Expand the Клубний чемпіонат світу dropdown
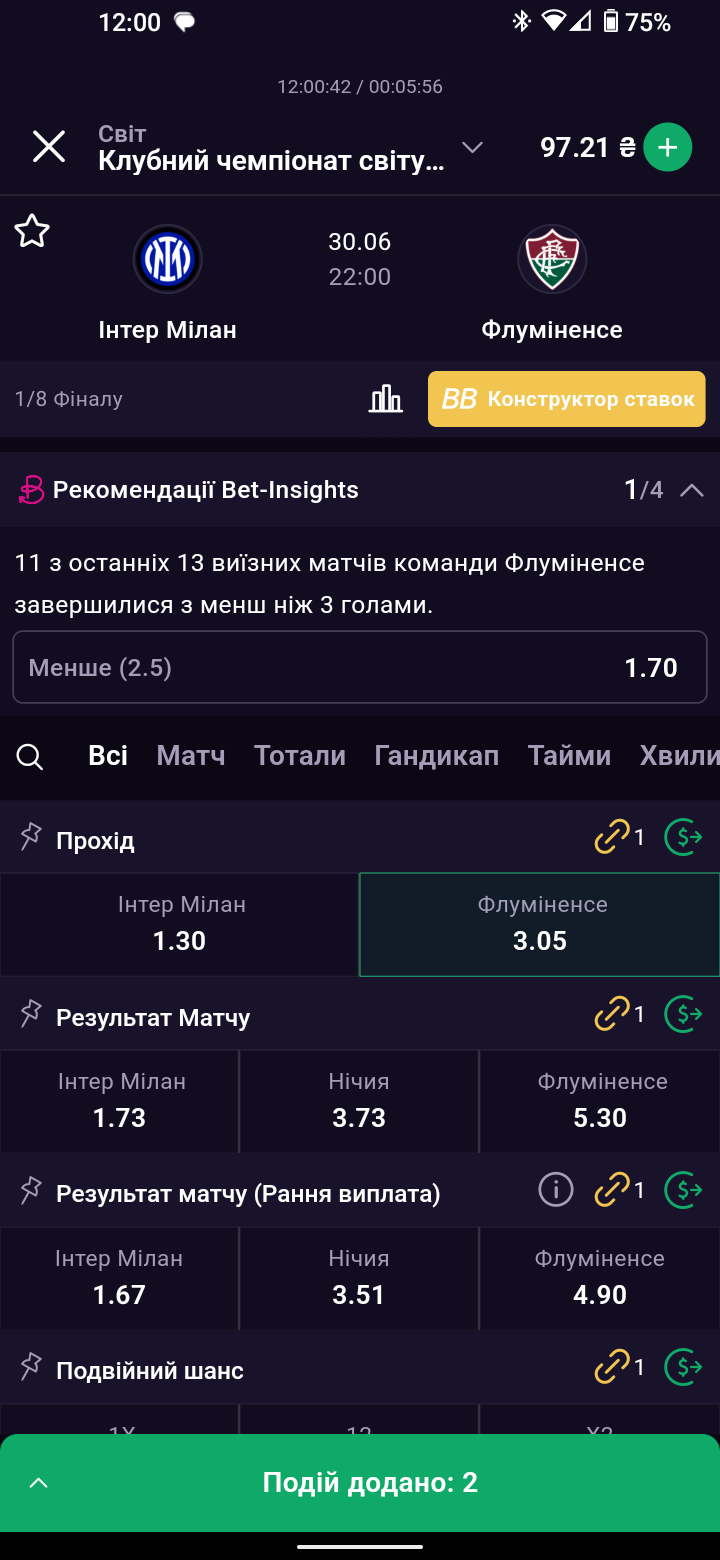Viewport: 720px width, 1560px height. pyautogui.click(x=472, y=148)
